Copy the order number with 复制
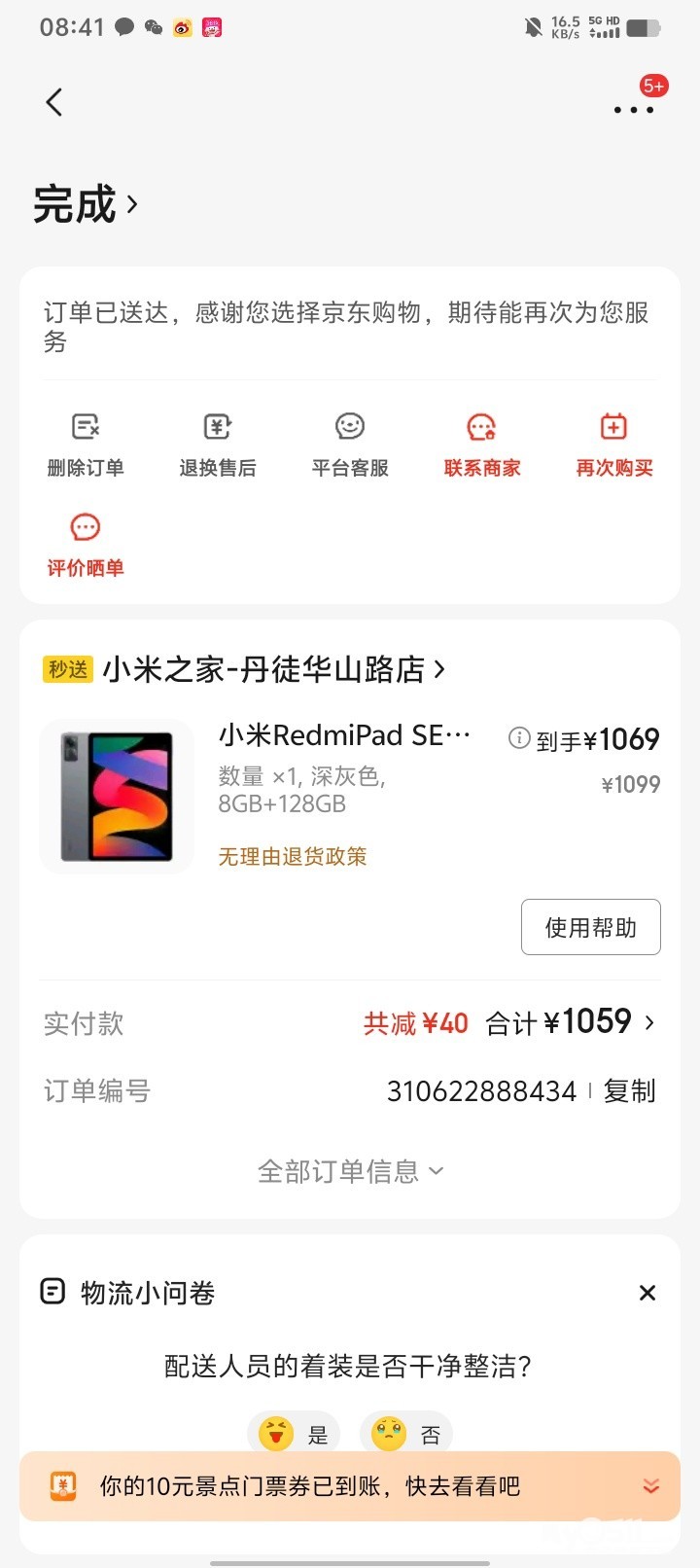Screen dimensions: 700x1568 630,1091
